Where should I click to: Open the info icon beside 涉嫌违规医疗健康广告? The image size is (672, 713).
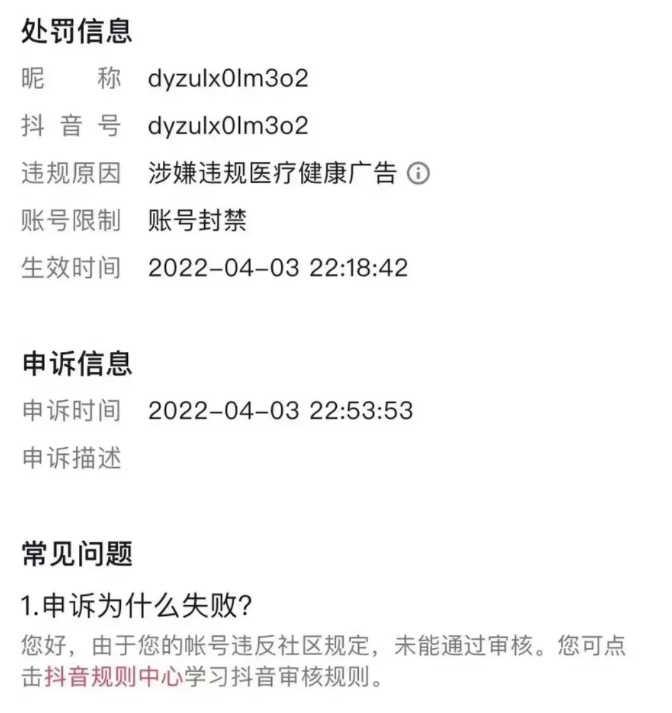pos(419,174)
